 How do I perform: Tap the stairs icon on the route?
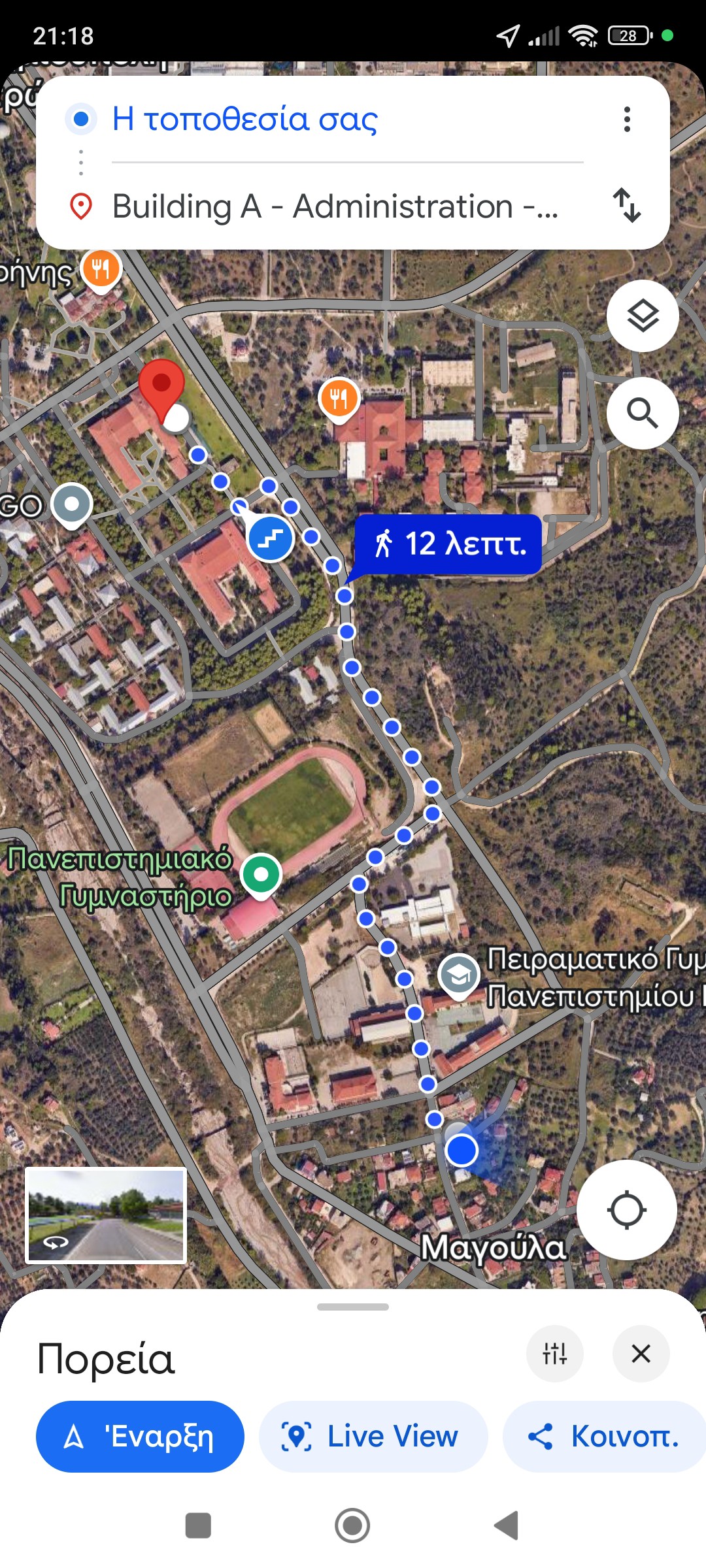[270, 538]
